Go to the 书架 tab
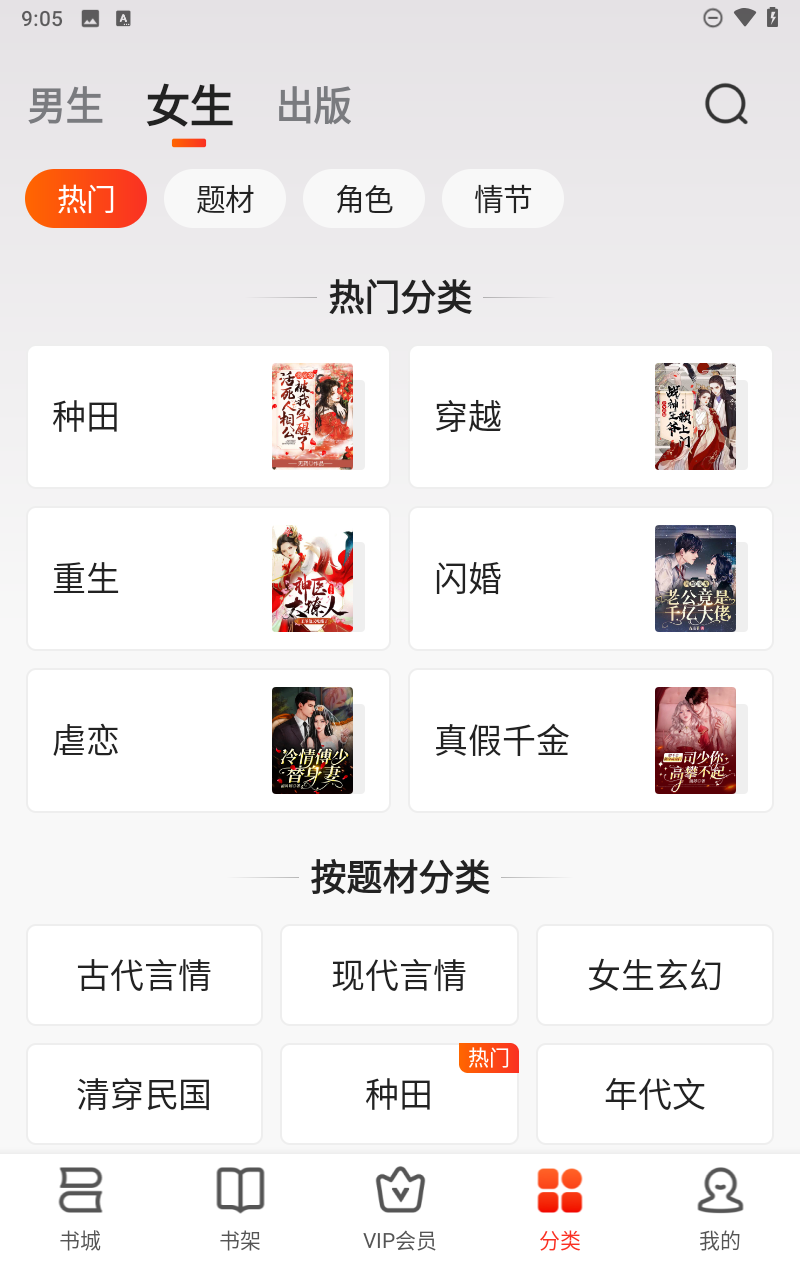Viewport: 800px width, 1280px height. pyautogui.click(x=240, y=1210)
